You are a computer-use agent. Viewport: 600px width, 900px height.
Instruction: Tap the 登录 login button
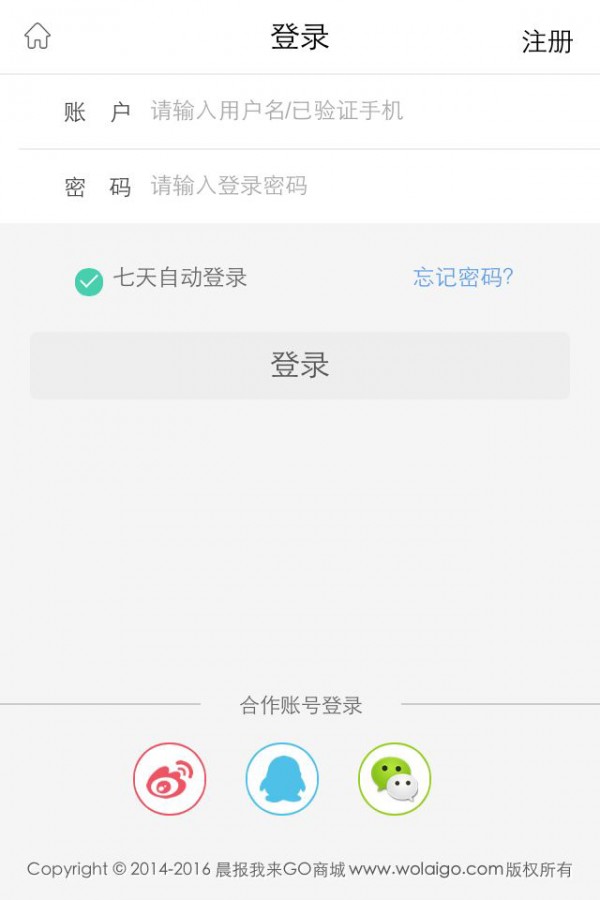click(300, 365)
